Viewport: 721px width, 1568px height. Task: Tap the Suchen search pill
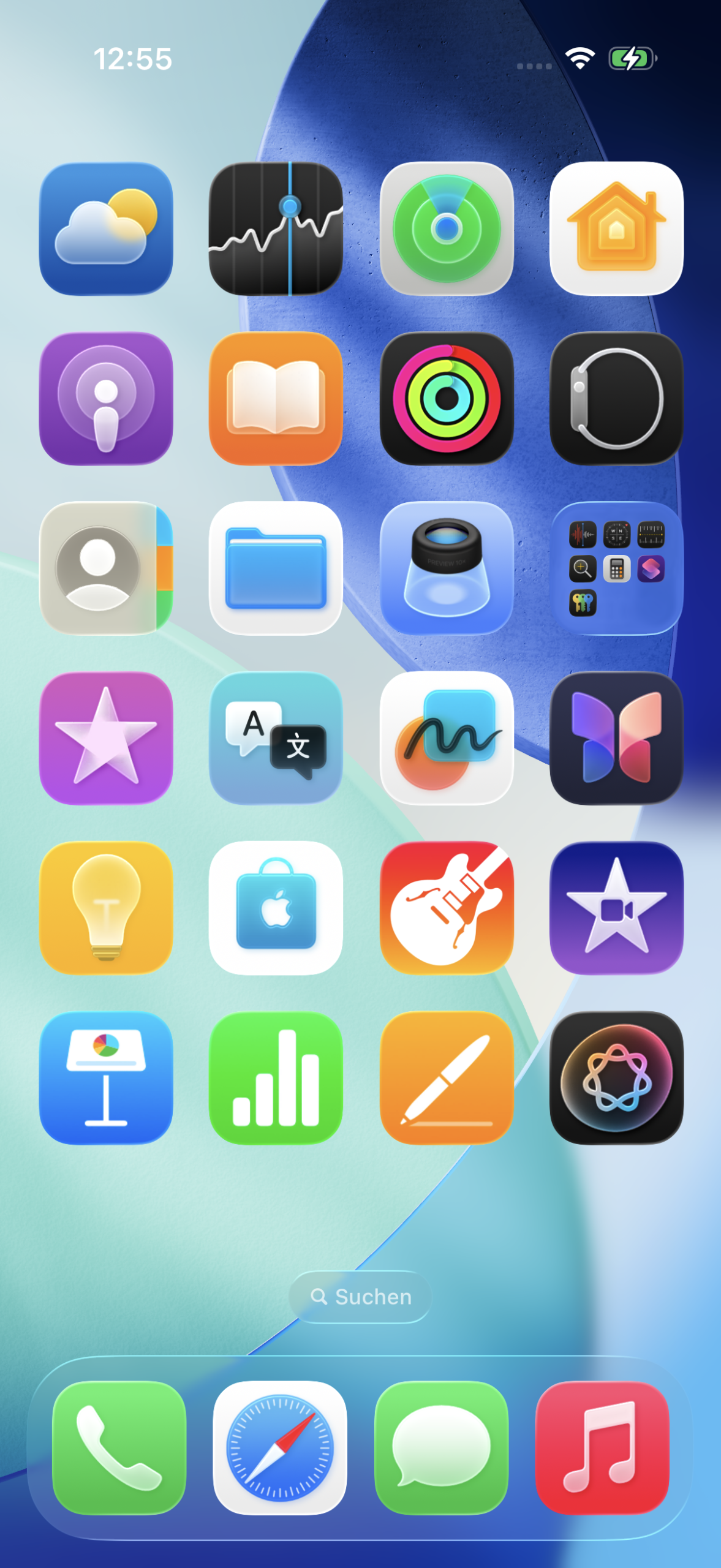pos(360,1297)
